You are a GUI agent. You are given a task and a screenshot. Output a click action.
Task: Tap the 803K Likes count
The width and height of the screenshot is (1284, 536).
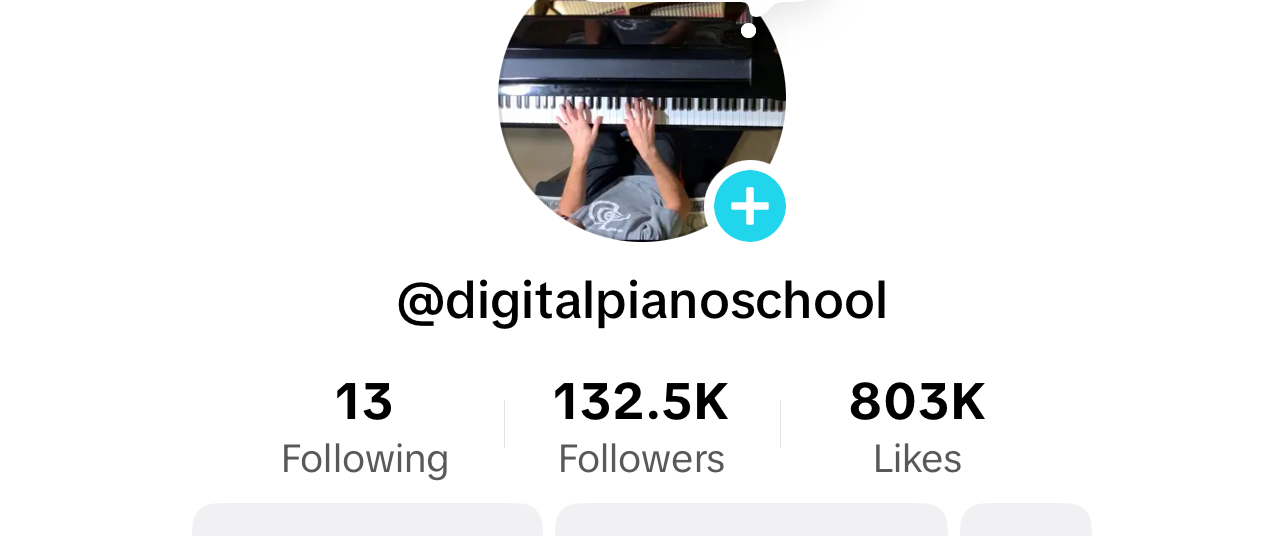(917, 427)
